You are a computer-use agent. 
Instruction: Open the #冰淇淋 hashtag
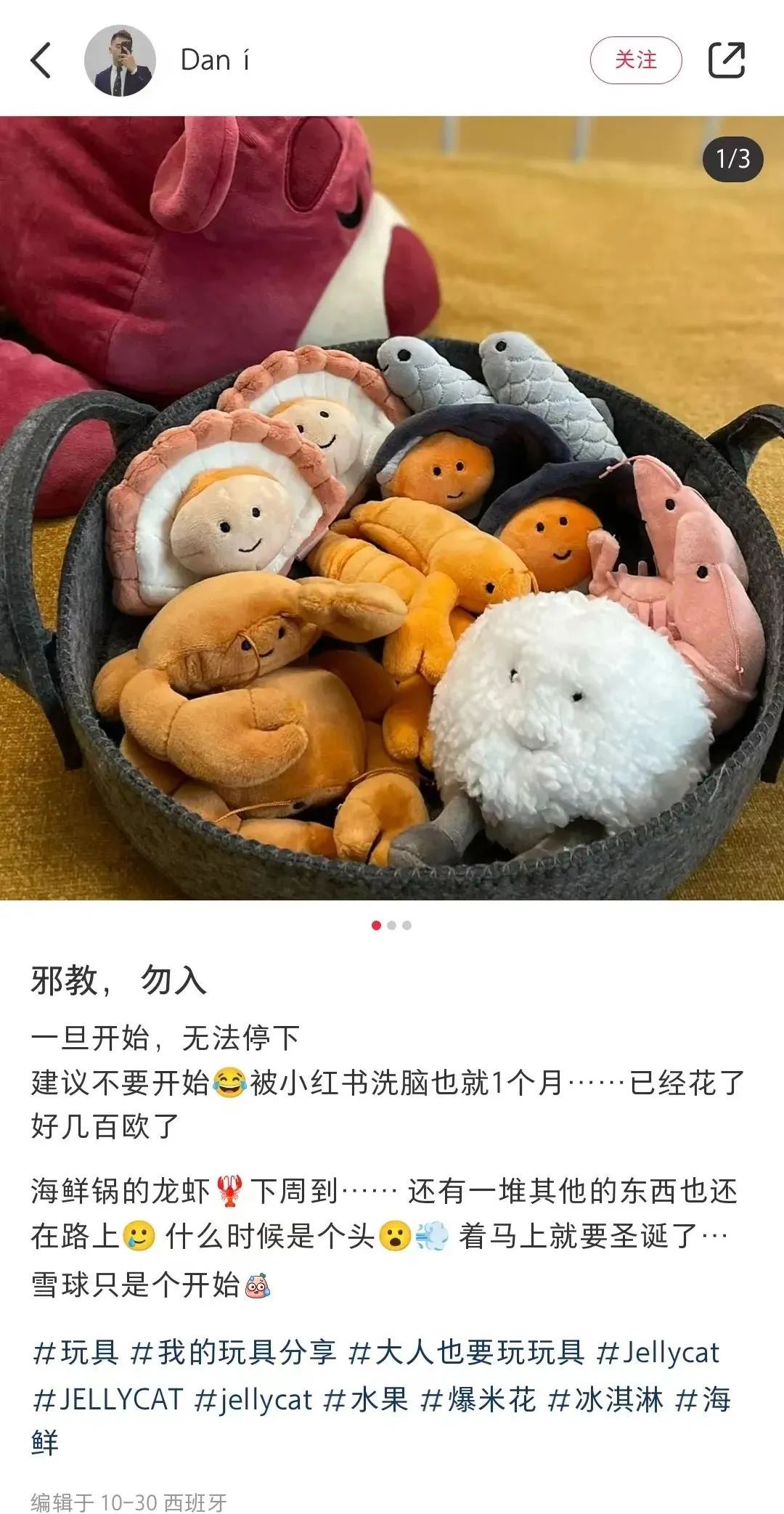point(605,1399)
